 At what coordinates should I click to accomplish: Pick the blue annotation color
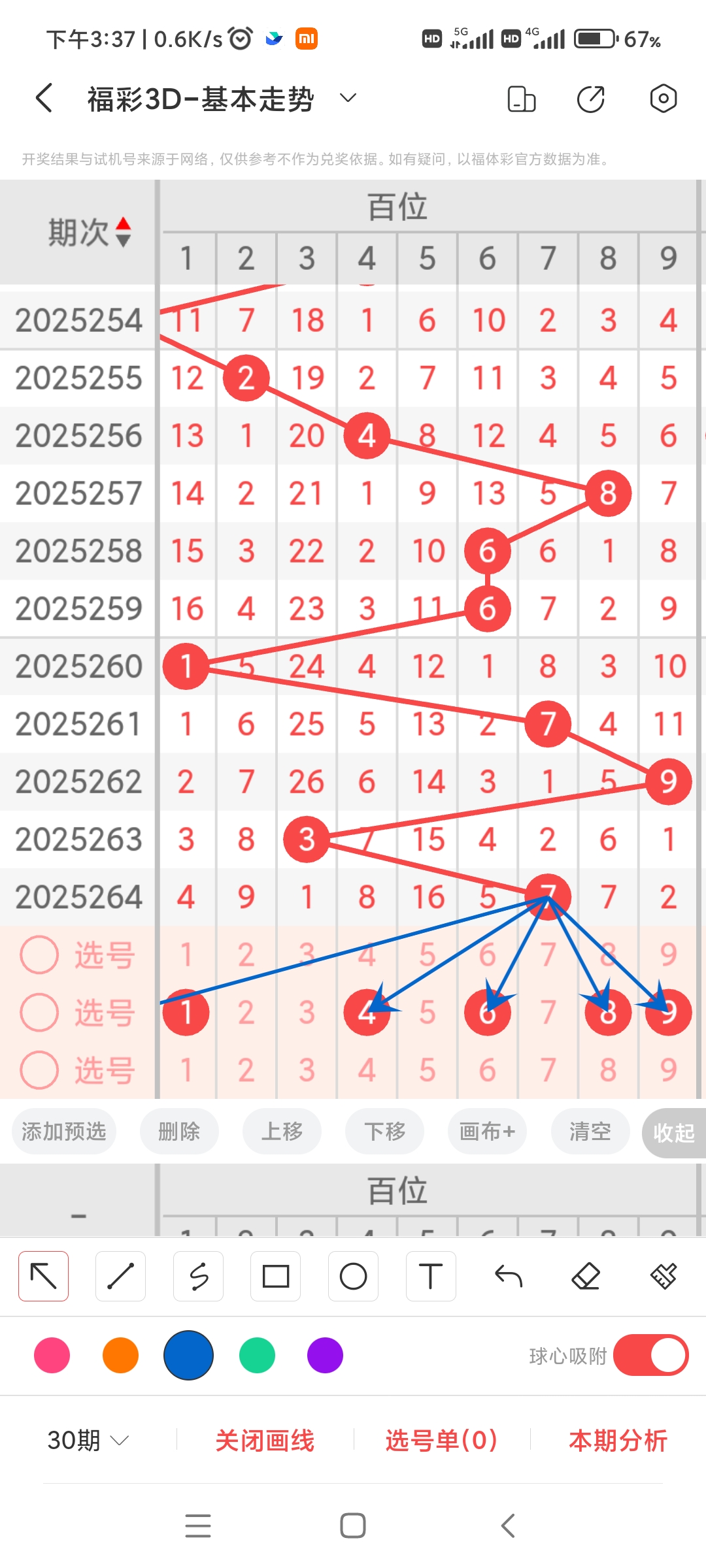coord(188,1355)
